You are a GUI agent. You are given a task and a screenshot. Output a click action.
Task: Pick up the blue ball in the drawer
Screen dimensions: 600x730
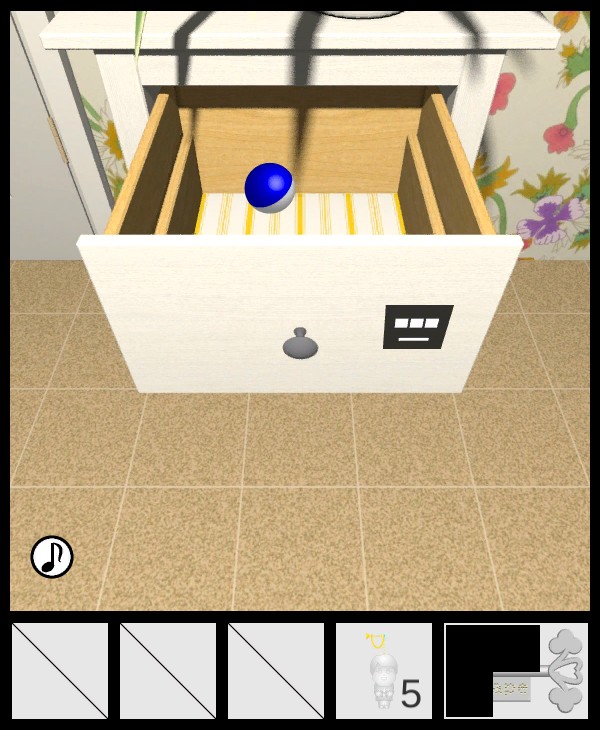pos(269,188)
